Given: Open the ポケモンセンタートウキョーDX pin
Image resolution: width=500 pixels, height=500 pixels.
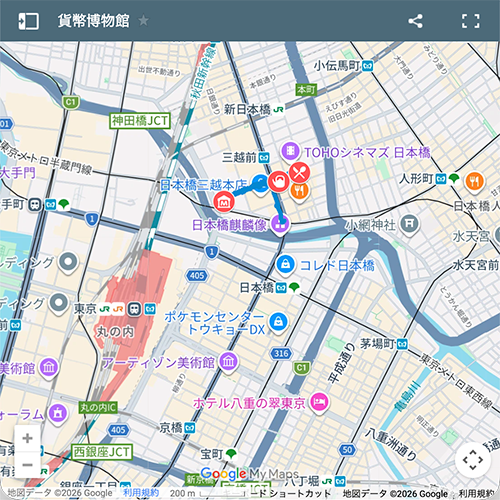Looking at the screenshot, I should (278, 322).
